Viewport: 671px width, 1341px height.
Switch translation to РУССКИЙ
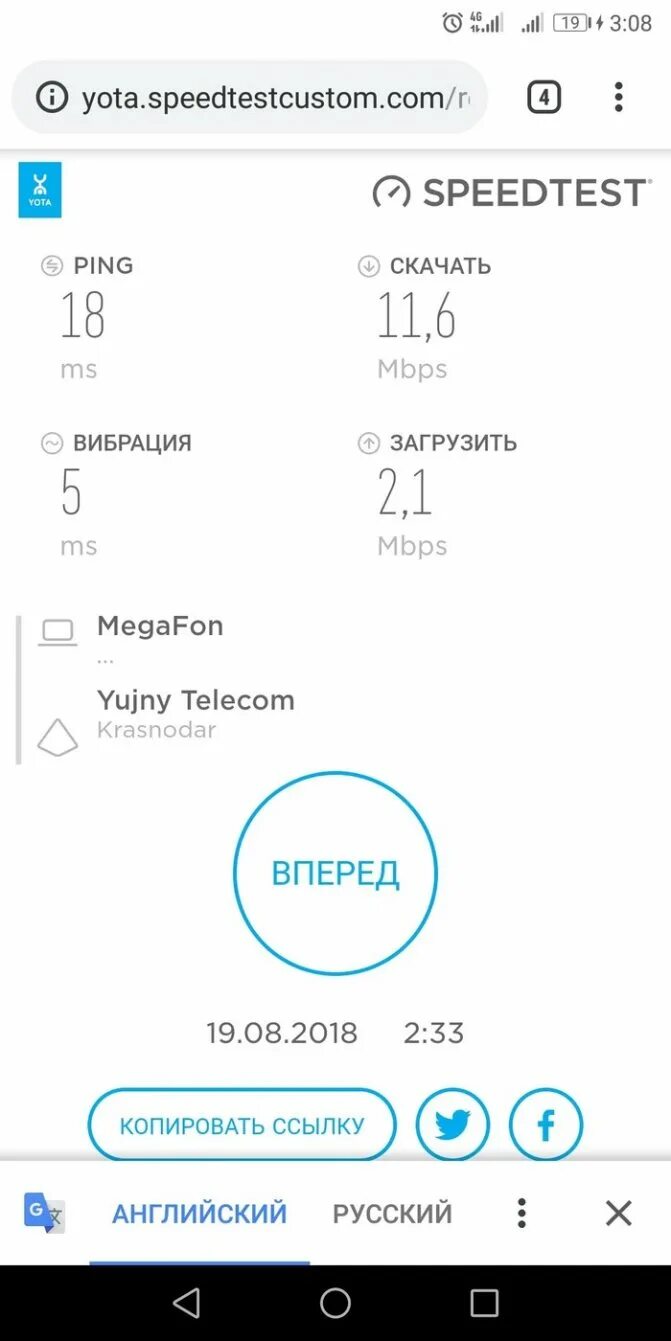[392, 1213]
